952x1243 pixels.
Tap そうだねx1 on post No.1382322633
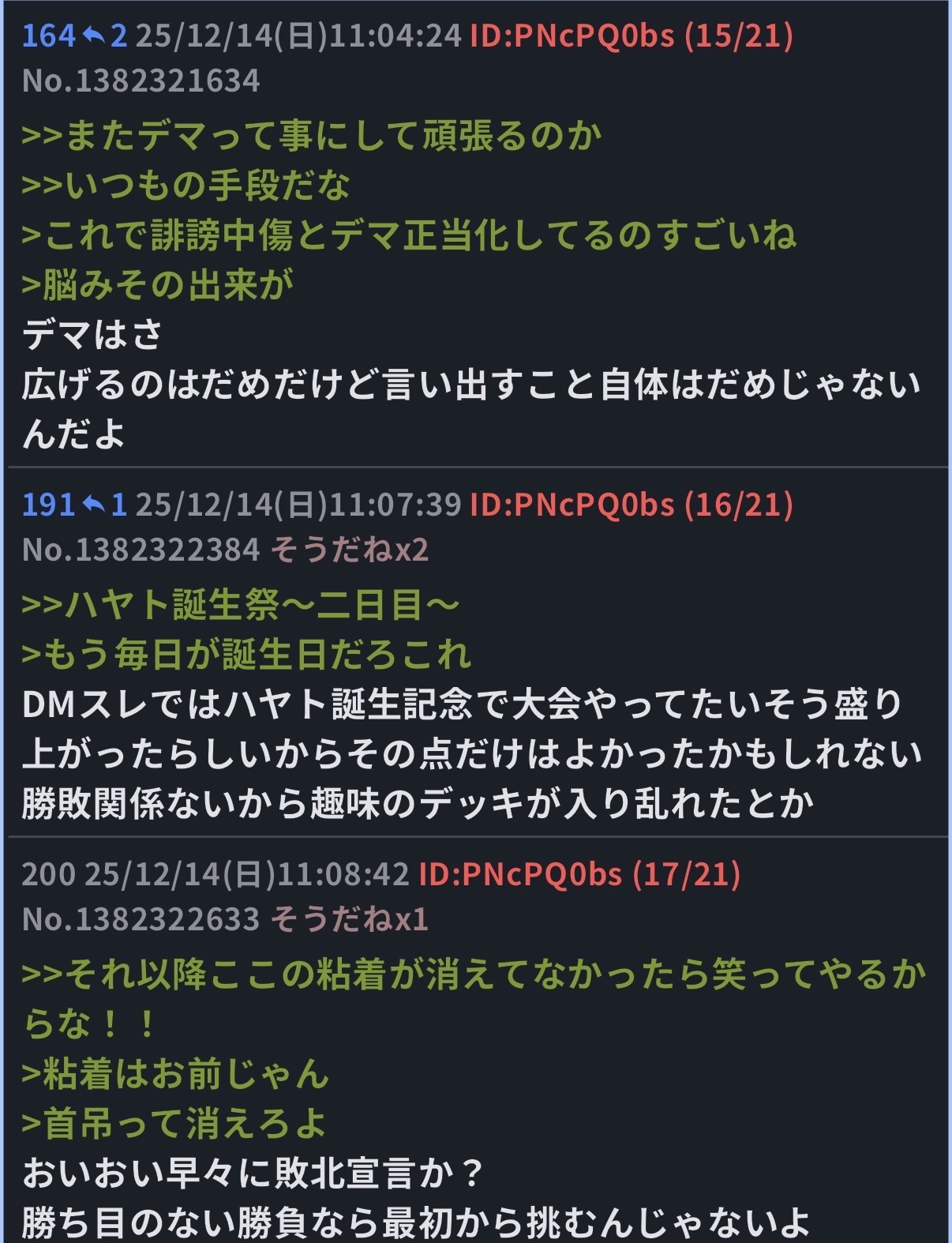tap(350, 919)
